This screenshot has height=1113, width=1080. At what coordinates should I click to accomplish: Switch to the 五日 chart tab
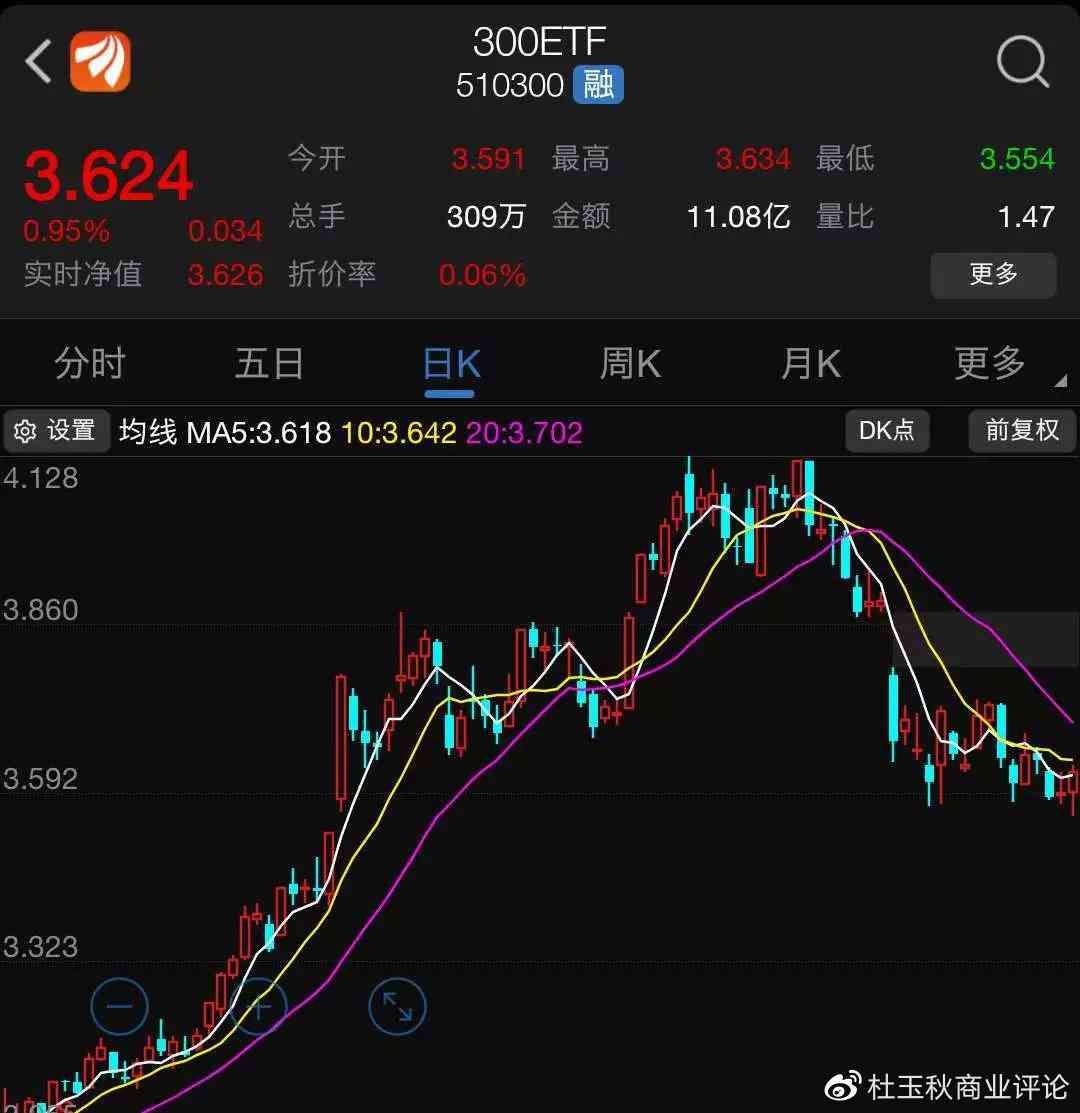point(269,363)
